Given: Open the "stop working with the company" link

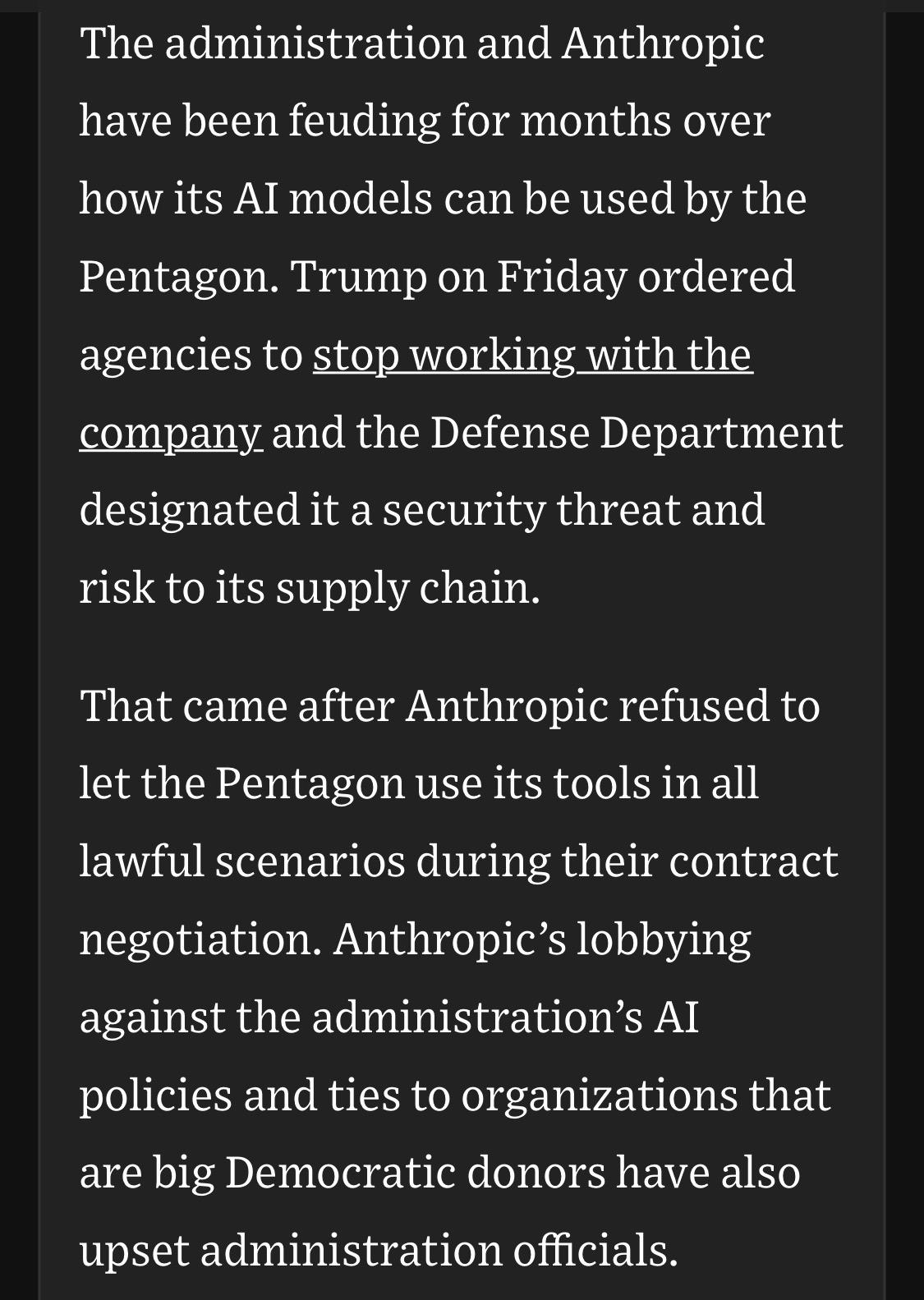Looking at the screenshot, I should 532,355.
